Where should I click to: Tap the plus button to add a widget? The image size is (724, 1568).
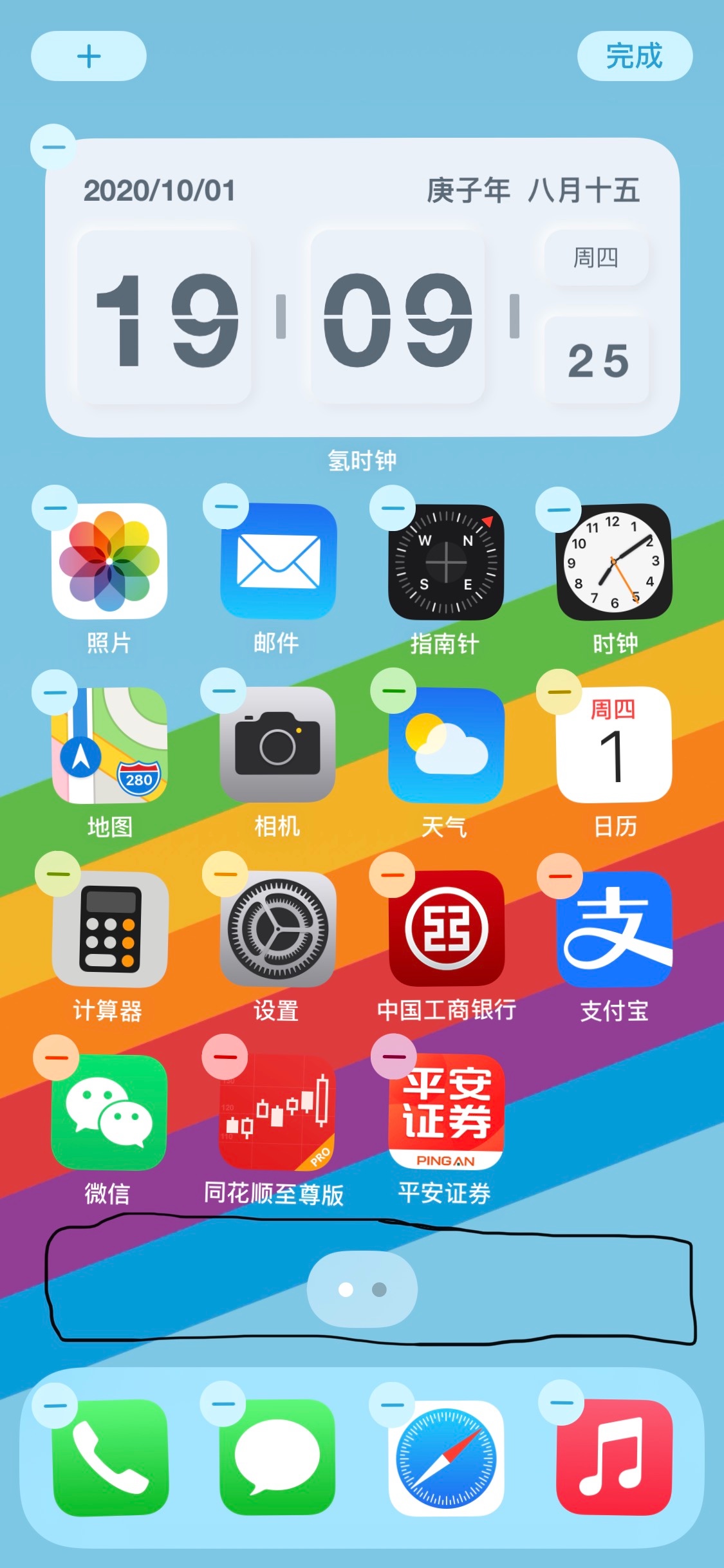pos(89,57)
